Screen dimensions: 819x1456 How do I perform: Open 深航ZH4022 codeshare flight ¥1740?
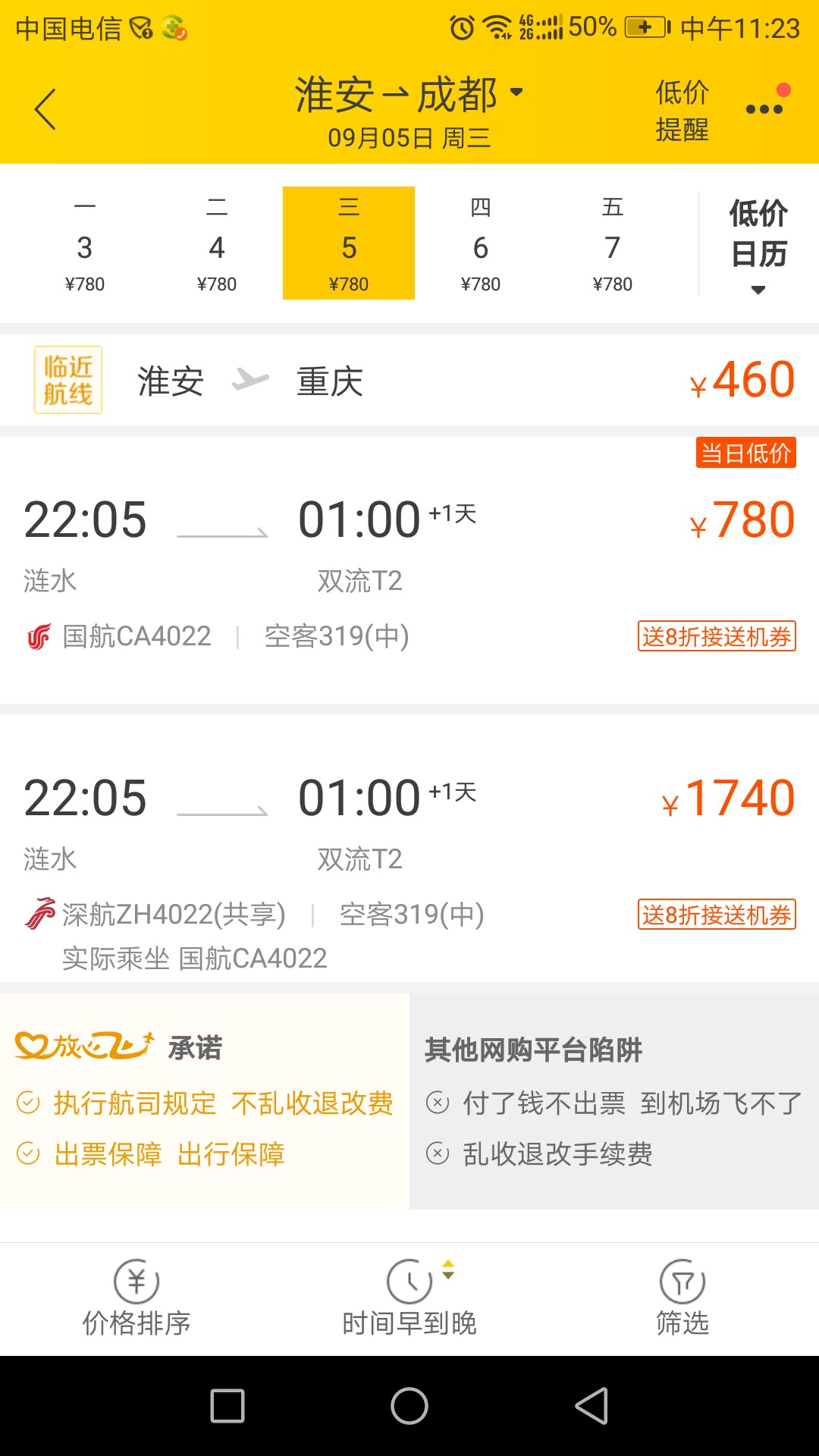click(x=409, y=848)
